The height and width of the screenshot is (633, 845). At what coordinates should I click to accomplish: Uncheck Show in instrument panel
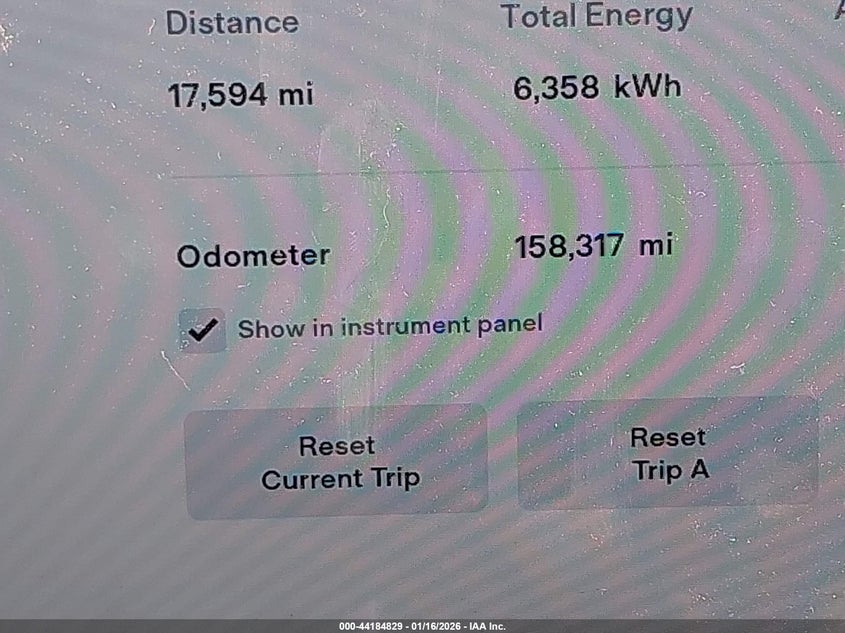[203, 330]
